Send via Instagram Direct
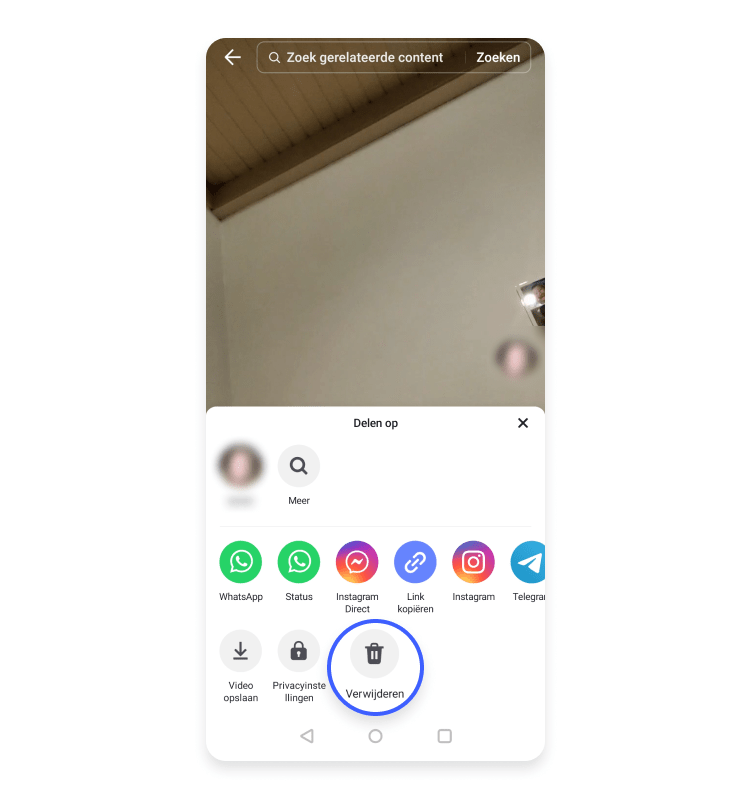The image size is (751, 801). [357, 562]
